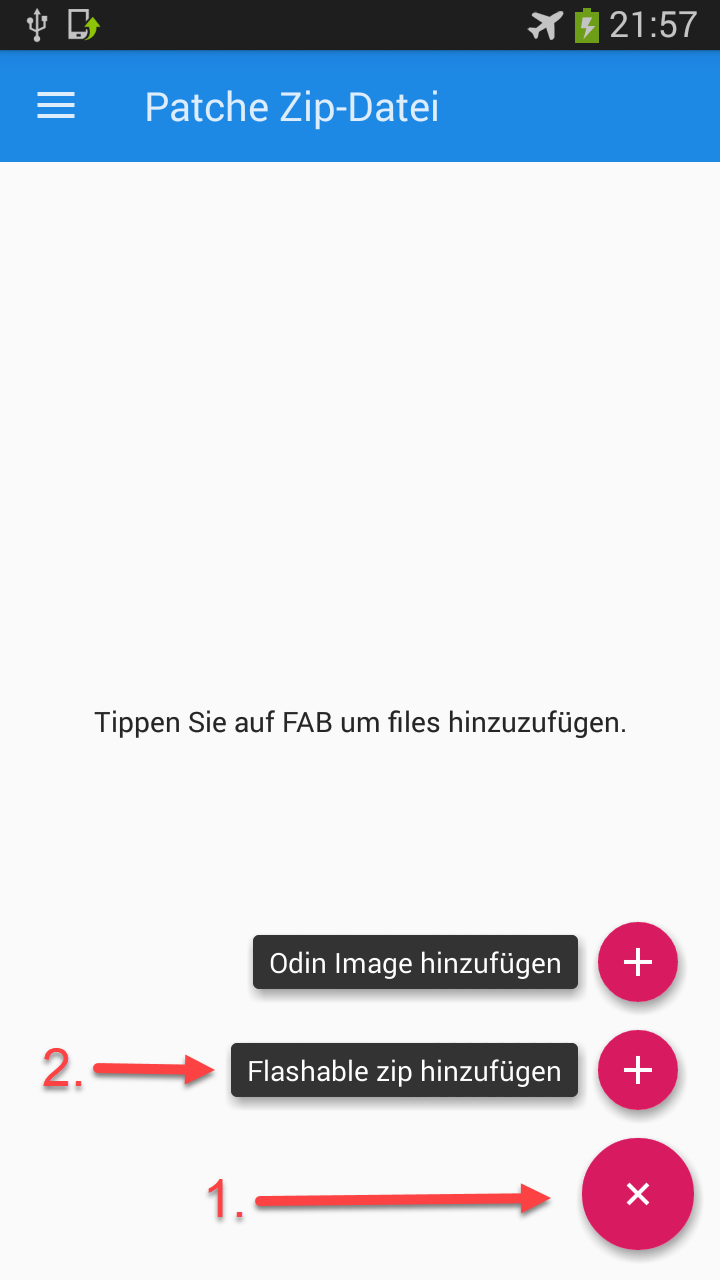Close the expanded FAB menu
This screenshot has width=720, height=1280.
(638, 1194)
